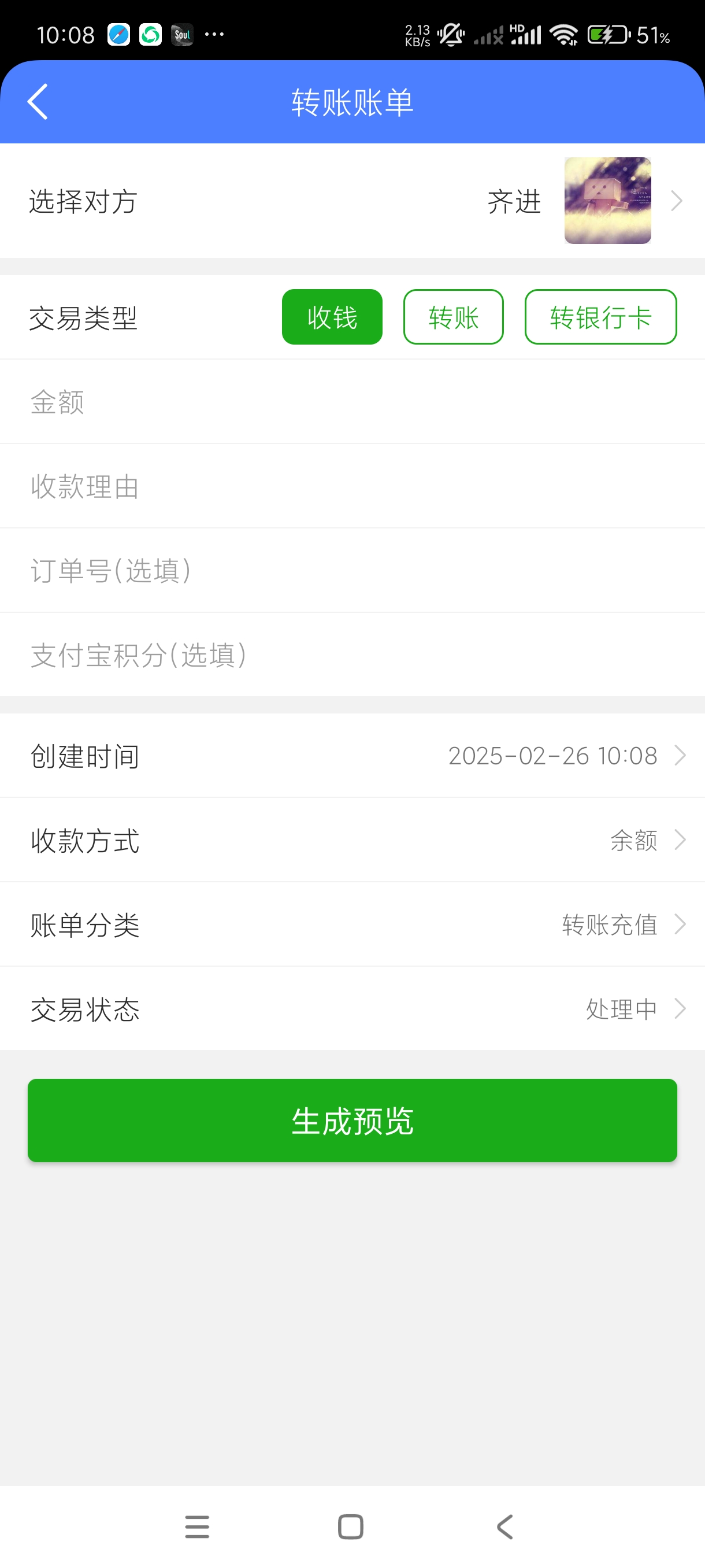Open 选择对方 to pick a contact

352,201
